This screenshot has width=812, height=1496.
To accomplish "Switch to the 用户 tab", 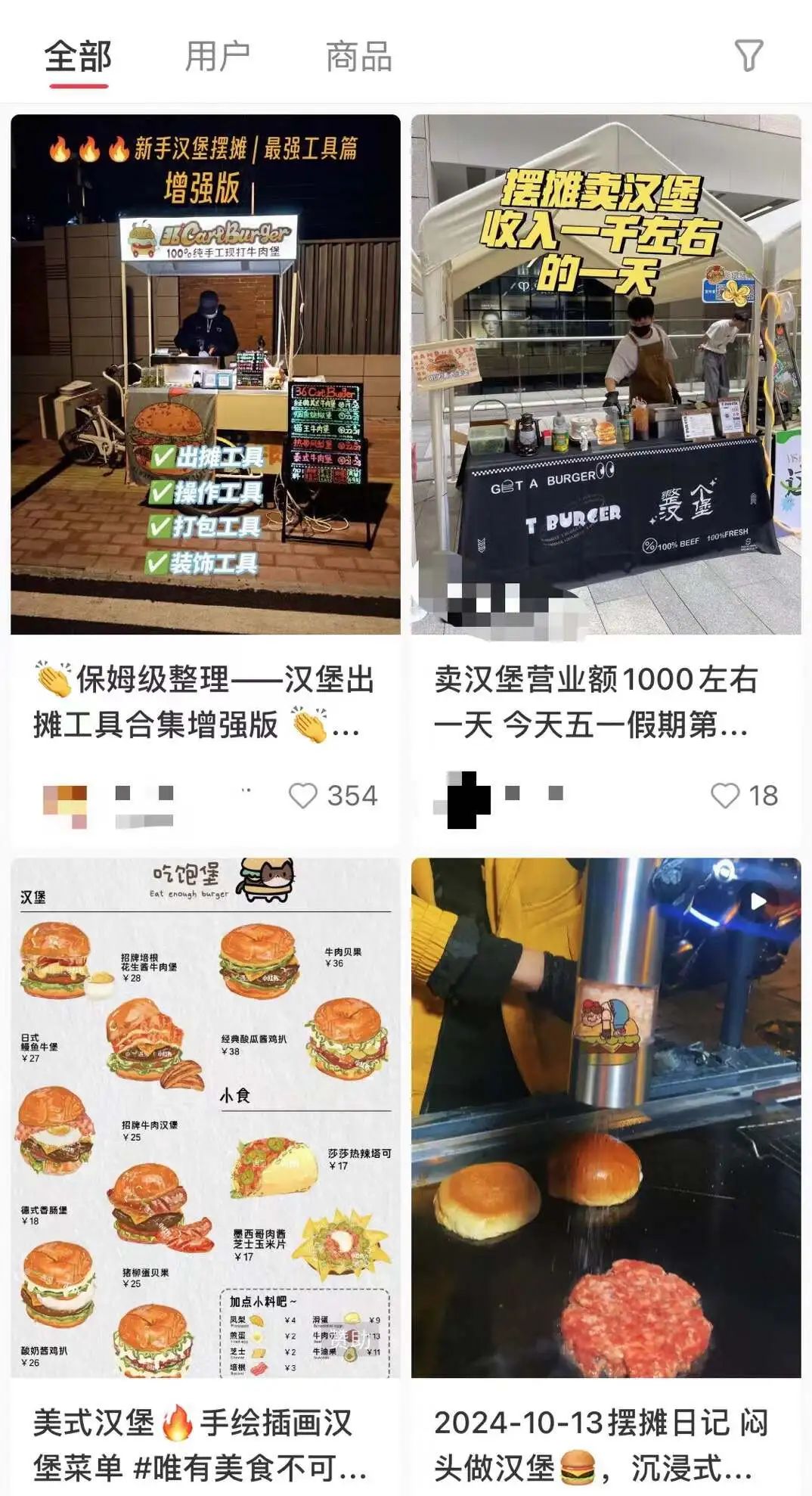I will pos(217,57).
